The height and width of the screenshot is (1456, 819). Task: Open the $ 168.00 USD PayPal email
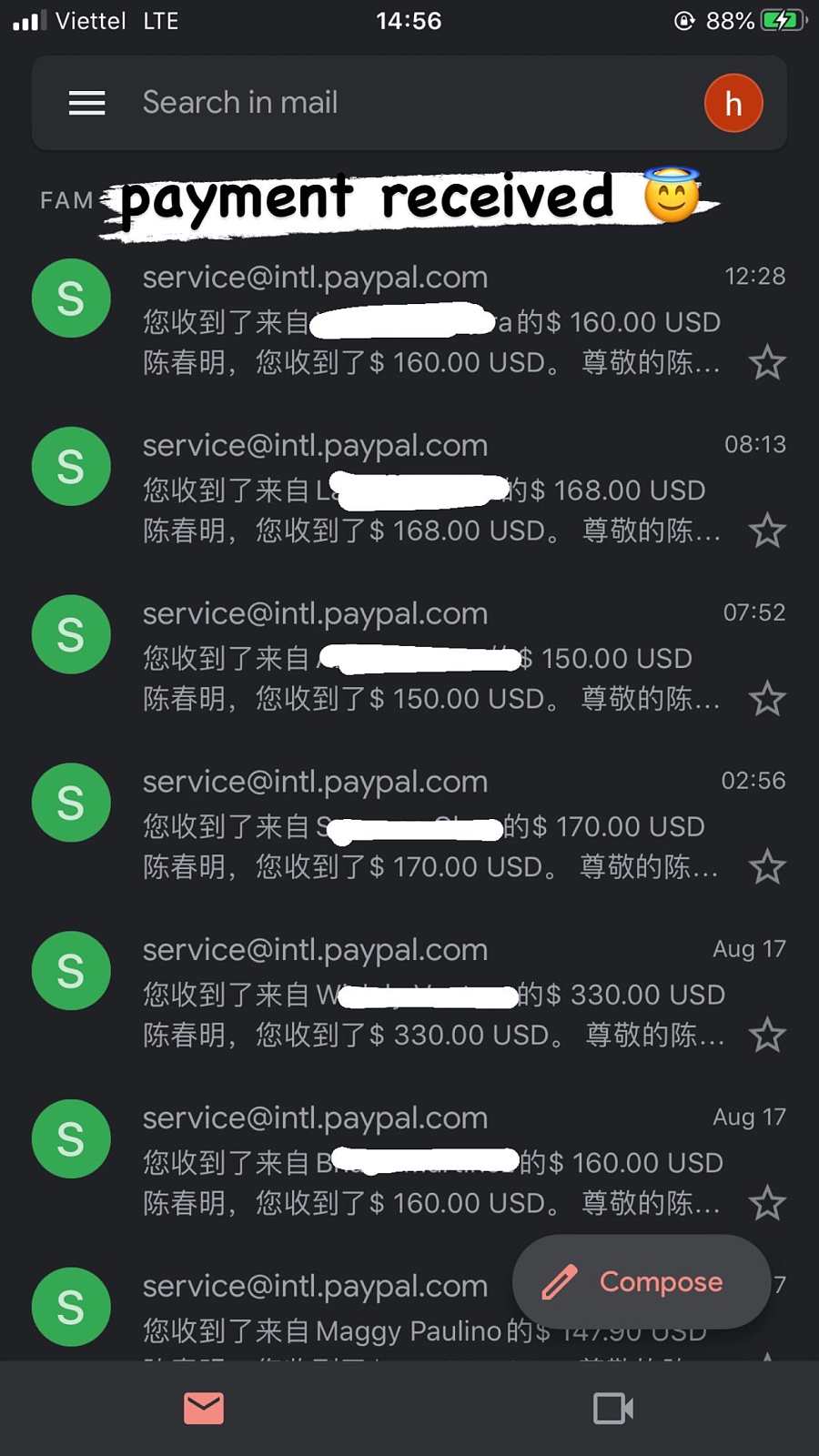[x=409, y=487]
